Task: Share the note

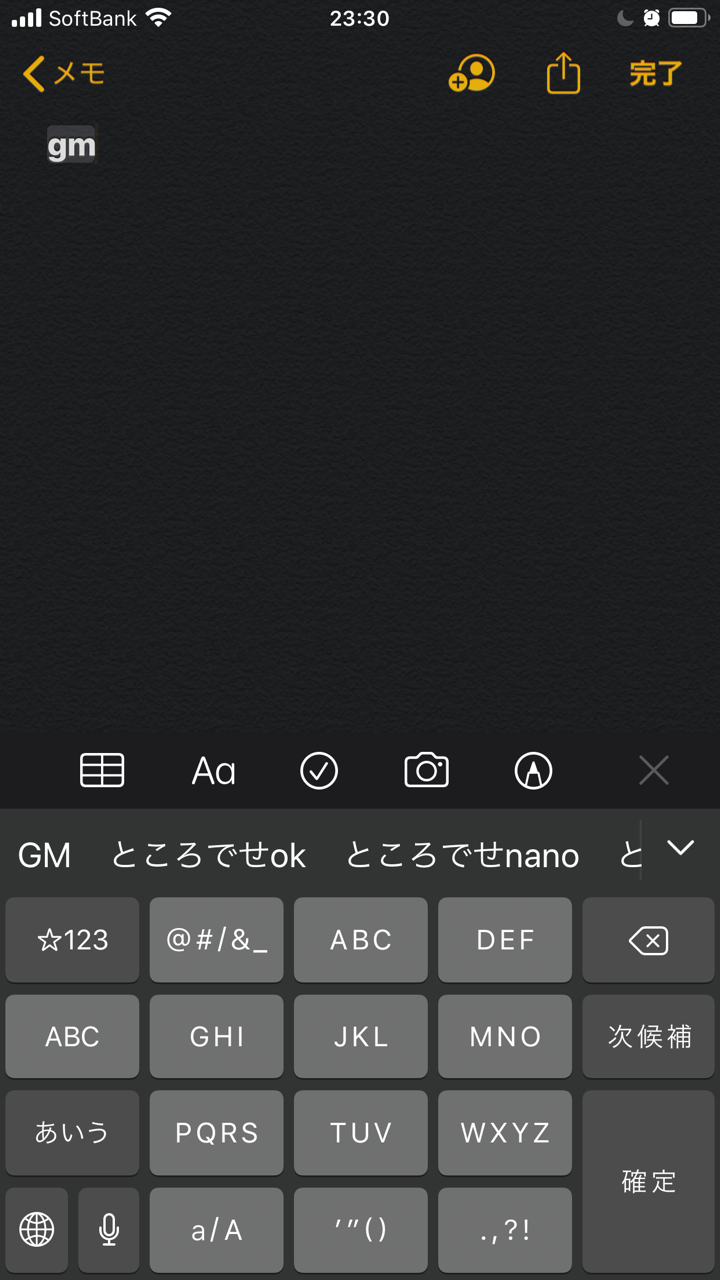Action: 563,73
